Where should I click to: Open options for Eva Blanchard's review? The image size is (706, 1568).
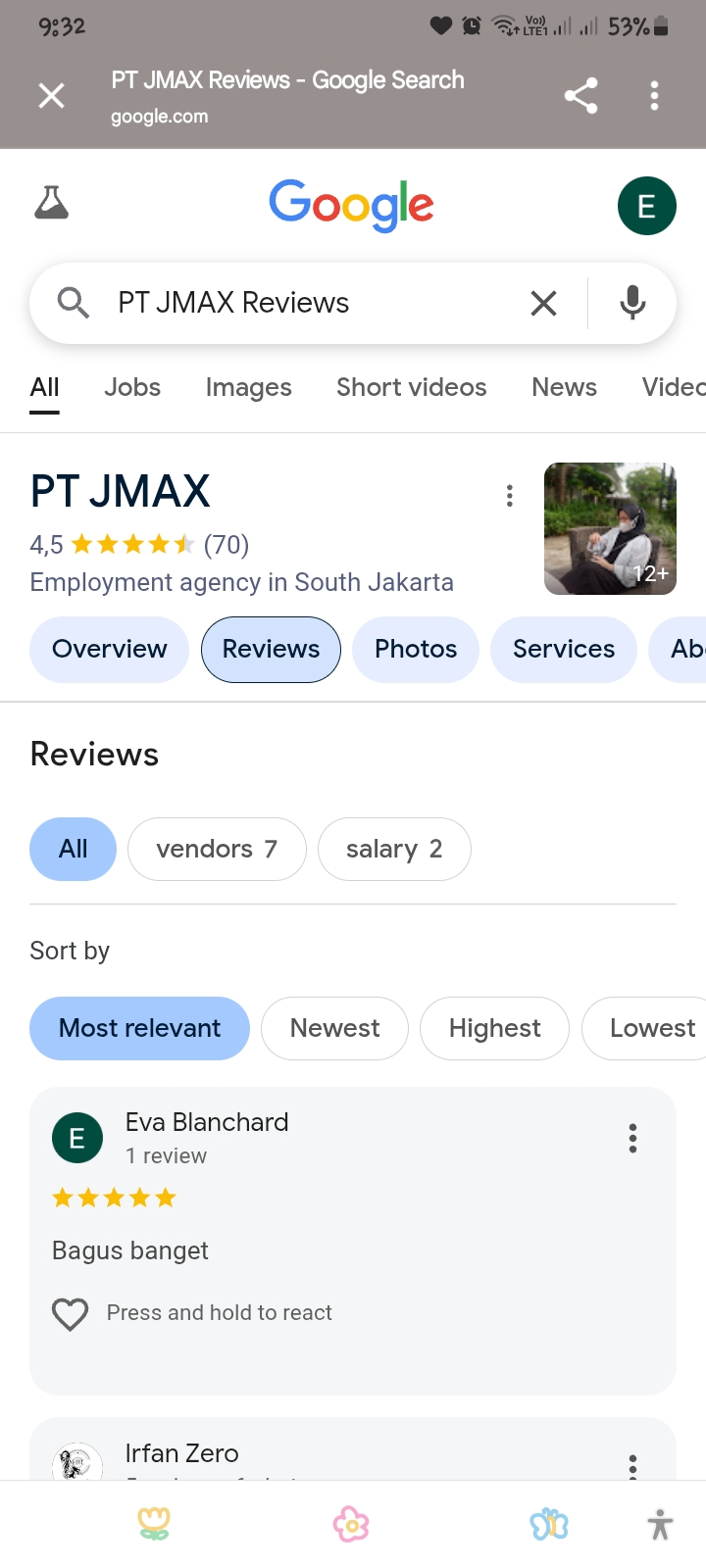632,1138
